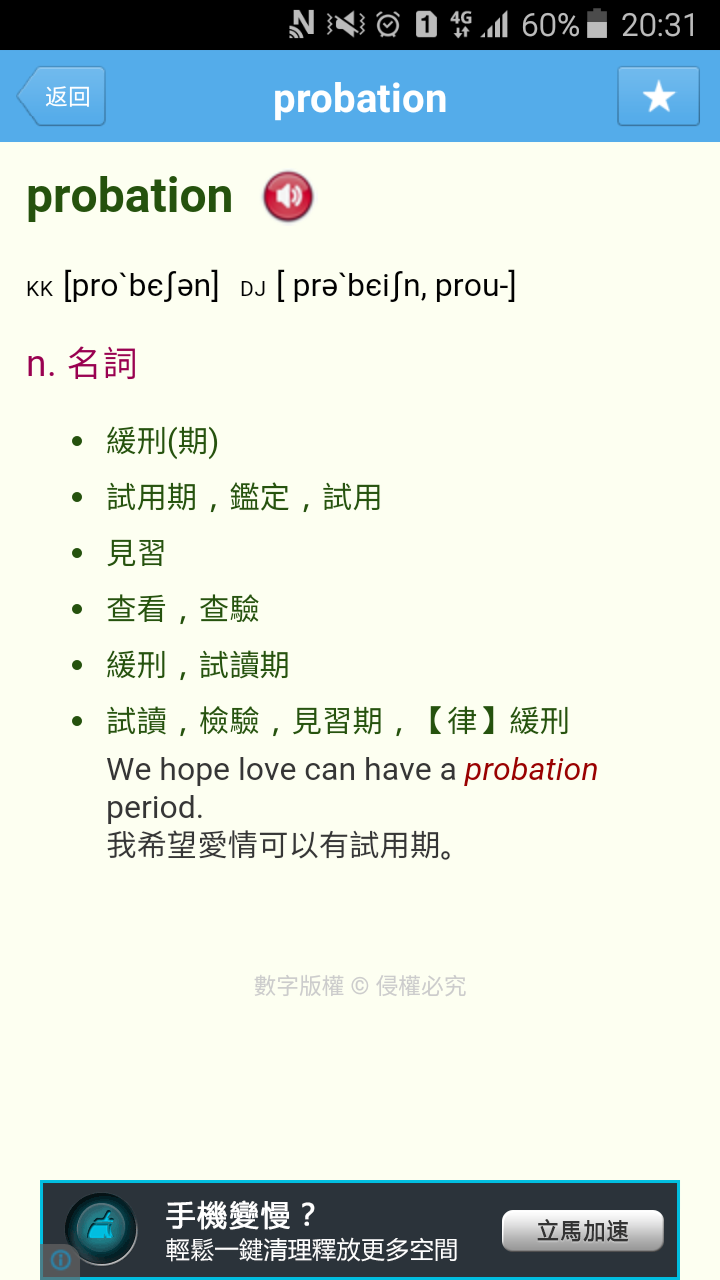Tap the 立馬加速 ad button
Screen dimensions: 720x1280
582,1231
